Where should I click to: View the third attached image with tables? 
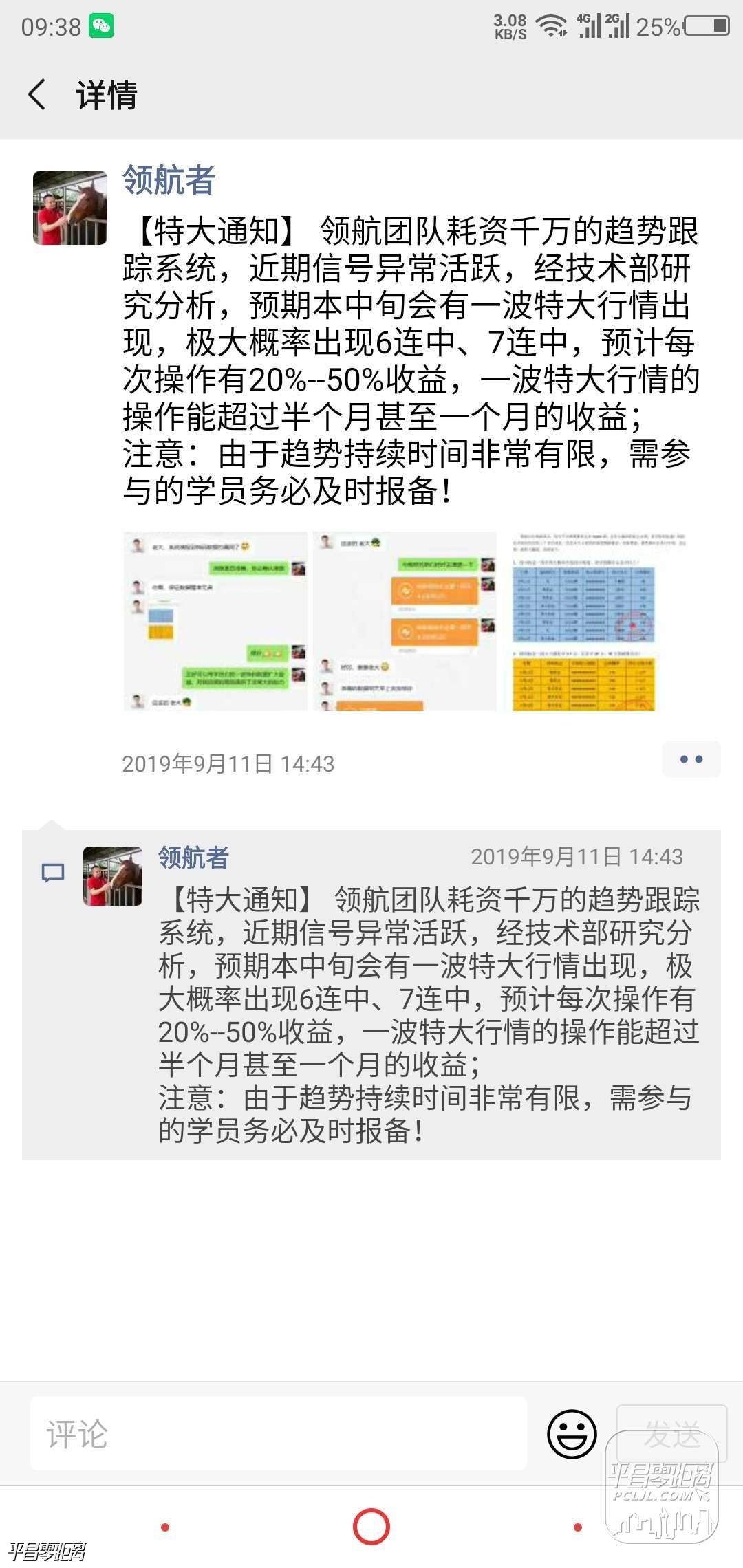point(593,621)
